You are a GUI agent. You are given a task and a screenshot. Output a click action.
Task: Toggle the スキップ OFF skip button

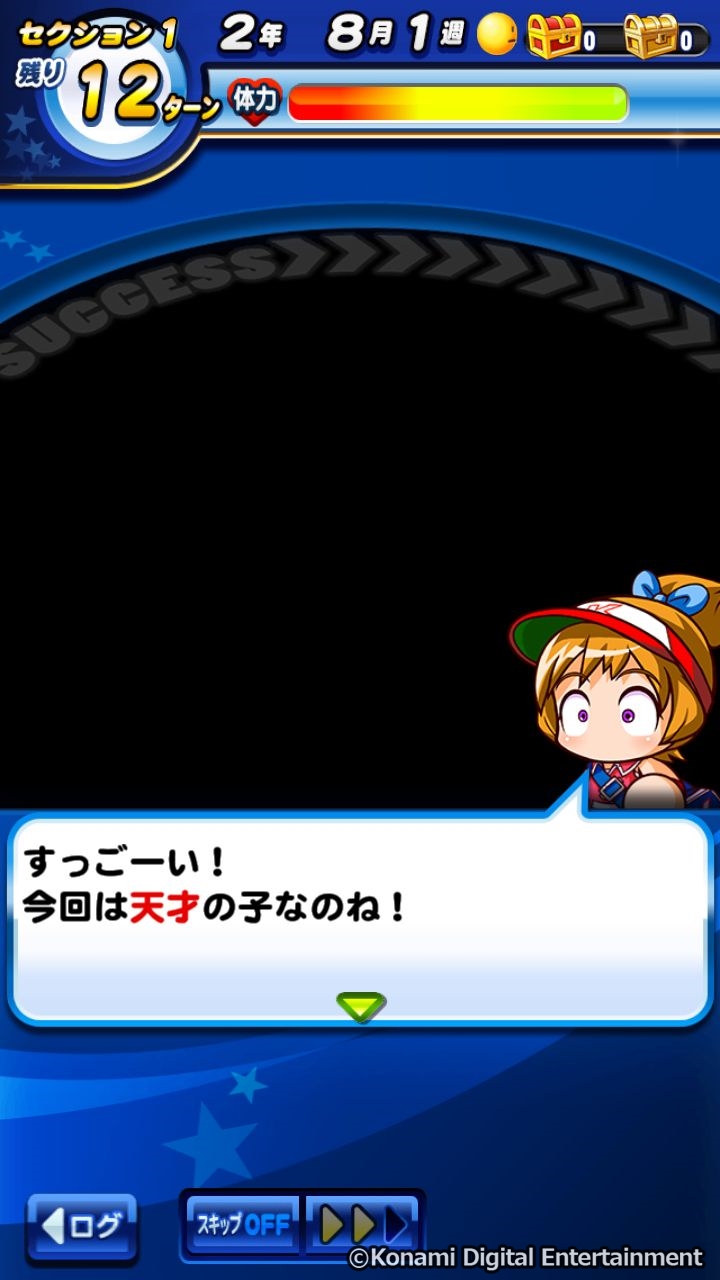tap(242, 1225)
